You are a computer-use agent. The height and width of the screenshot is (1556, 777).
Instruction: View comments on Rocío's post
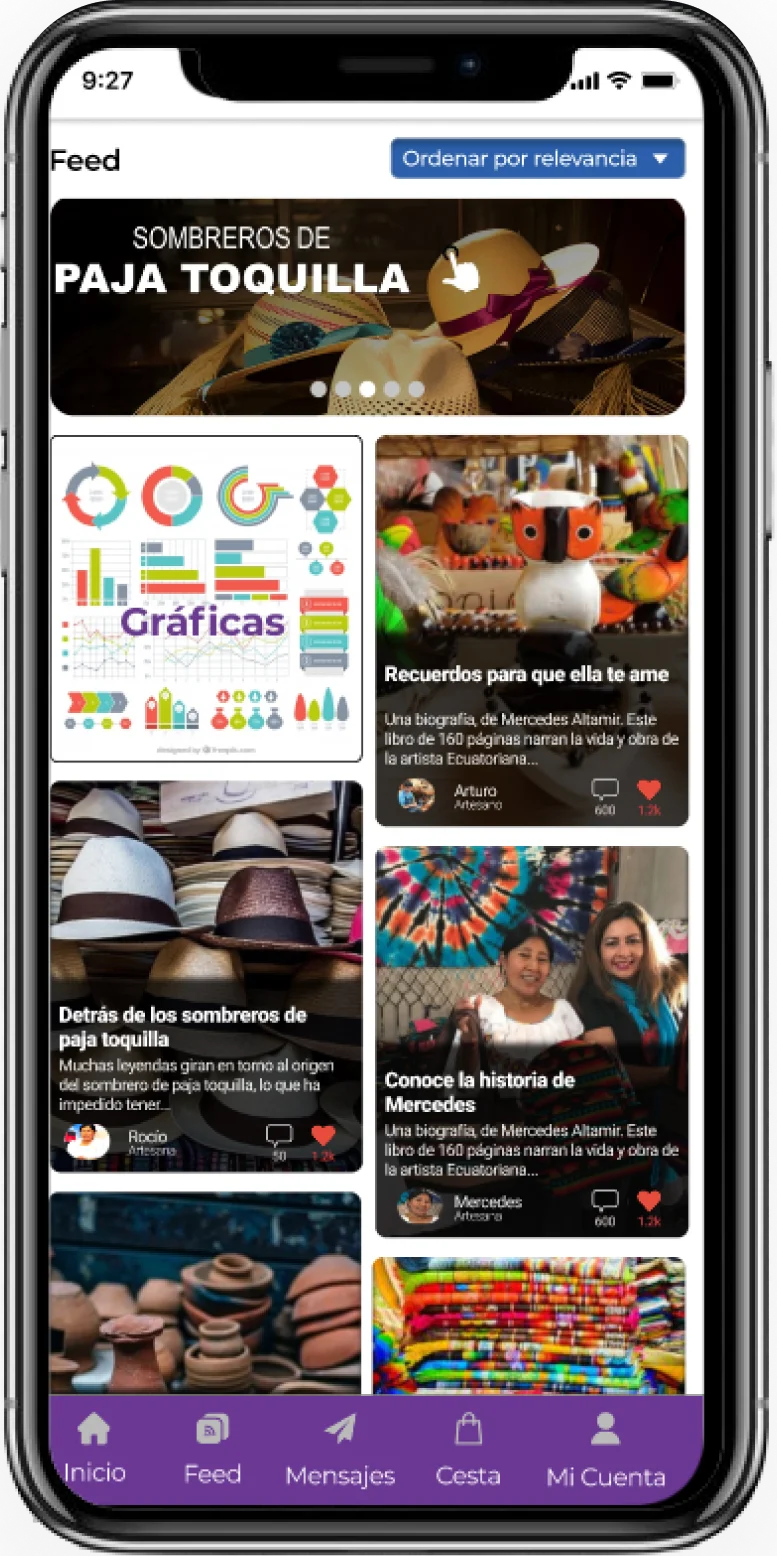tap(279, 1136)
